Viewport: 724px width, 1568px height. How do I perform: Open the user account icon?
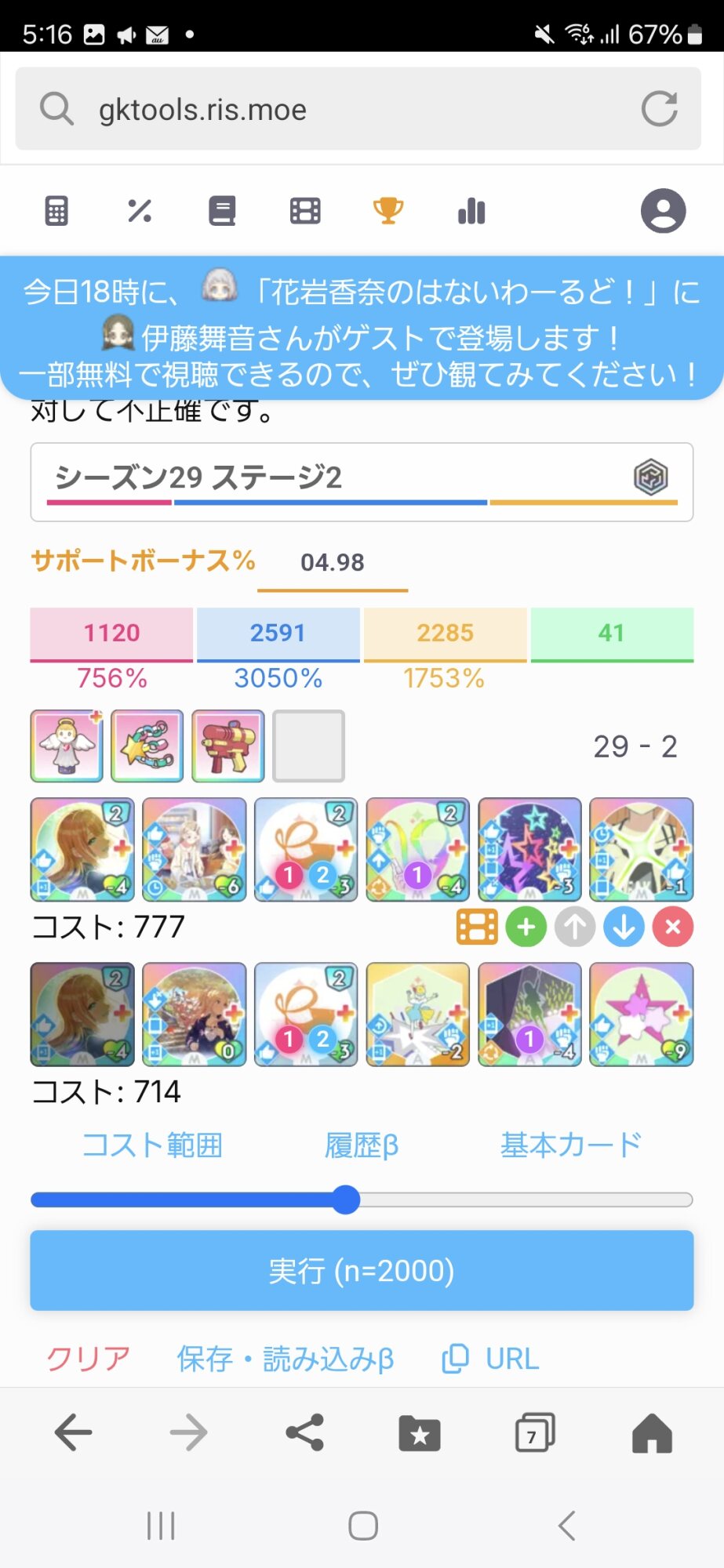(x=663, y=211)
